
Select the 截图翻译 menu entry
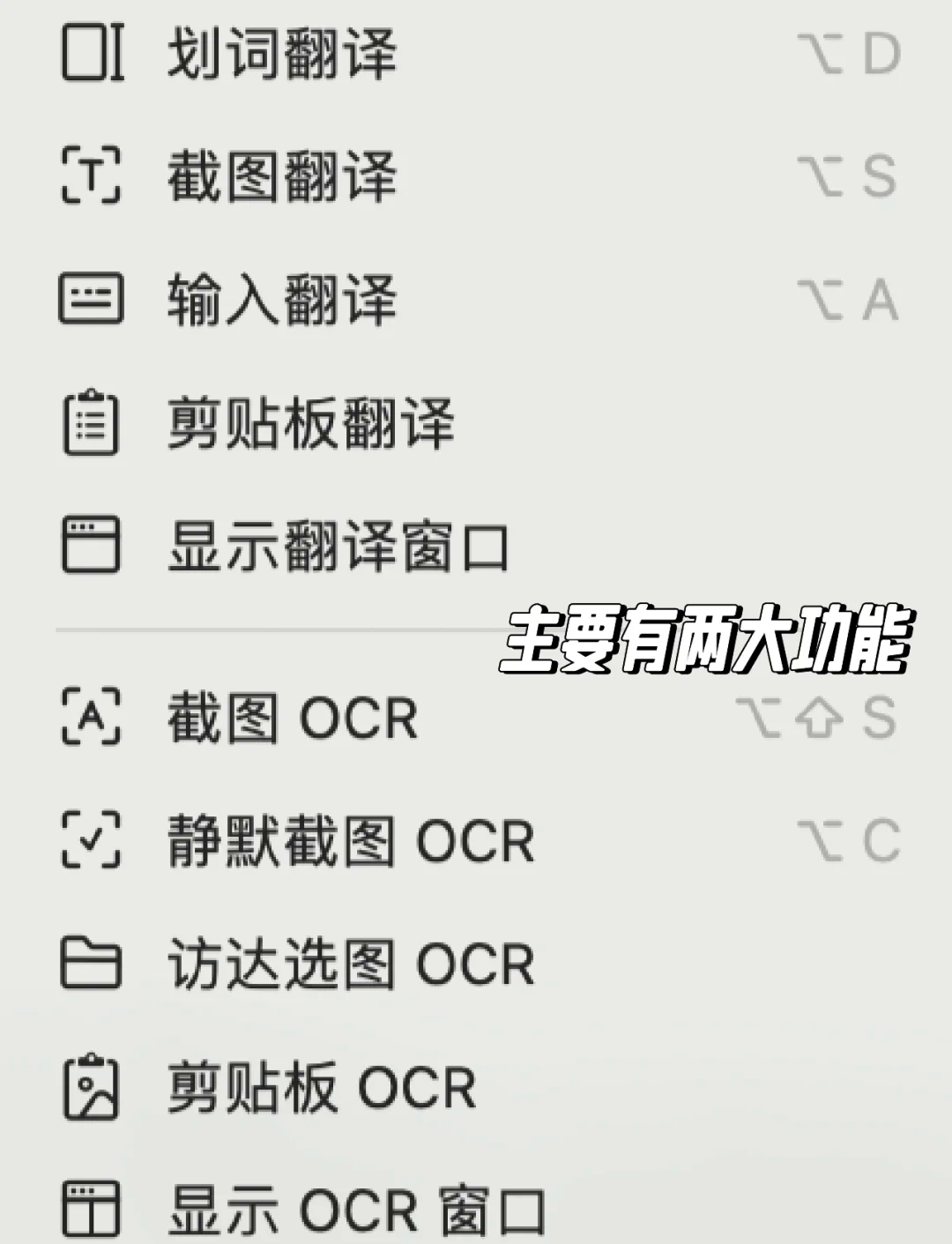point(282,177)
